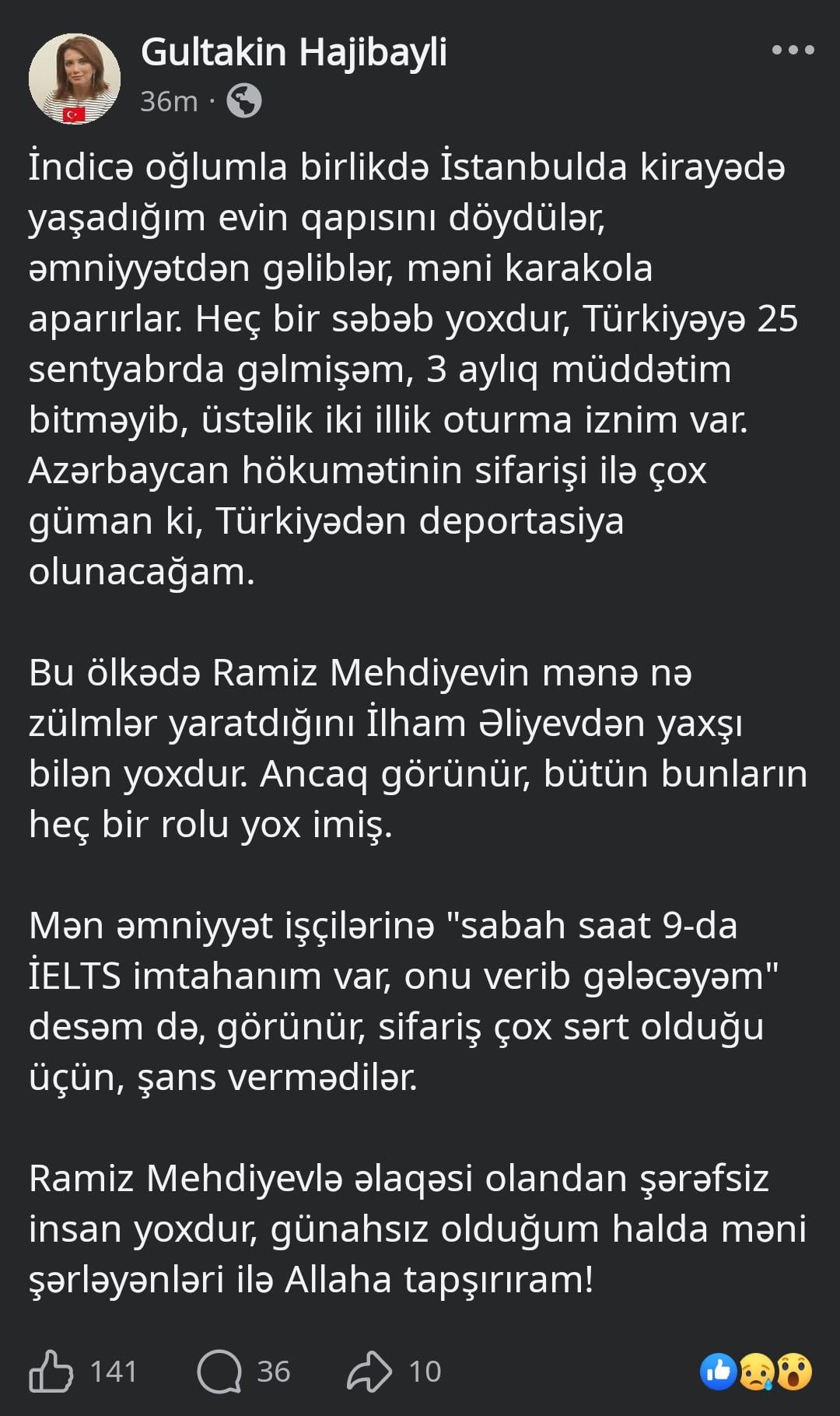View the list of reaction emojis
Image resolution: width=840 pixels, height=1416 pixels.
click(756, 1372)
